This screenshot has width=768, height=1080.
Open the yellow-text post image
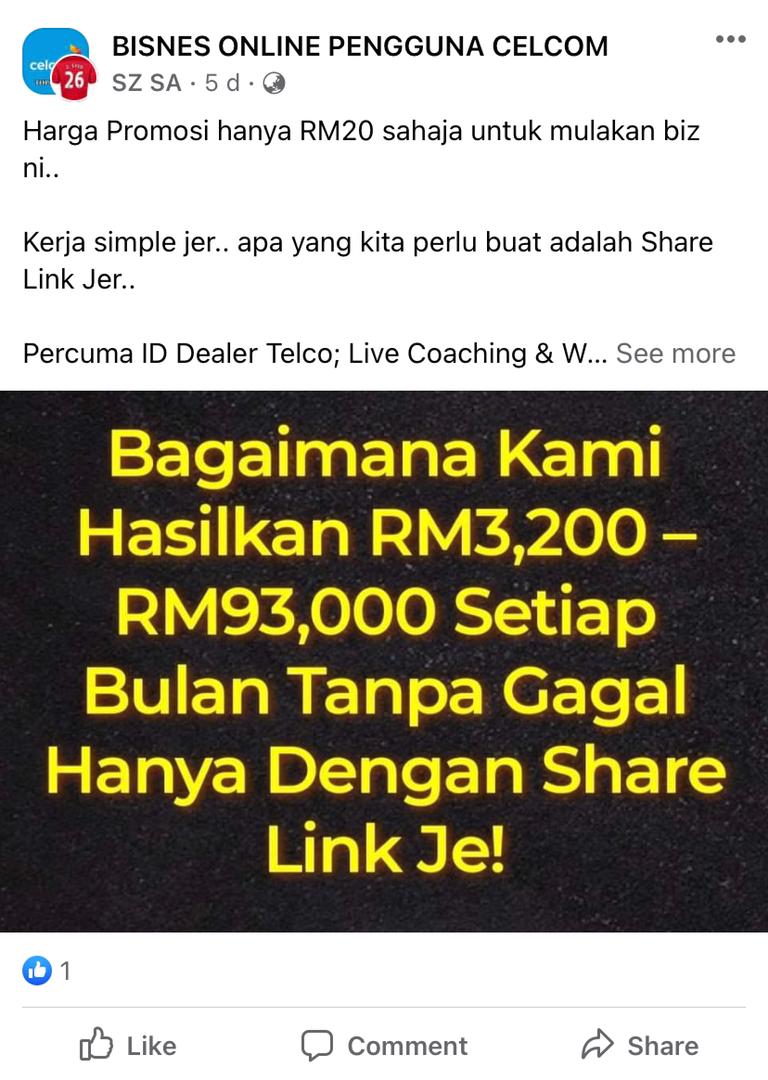coord(384,660)
